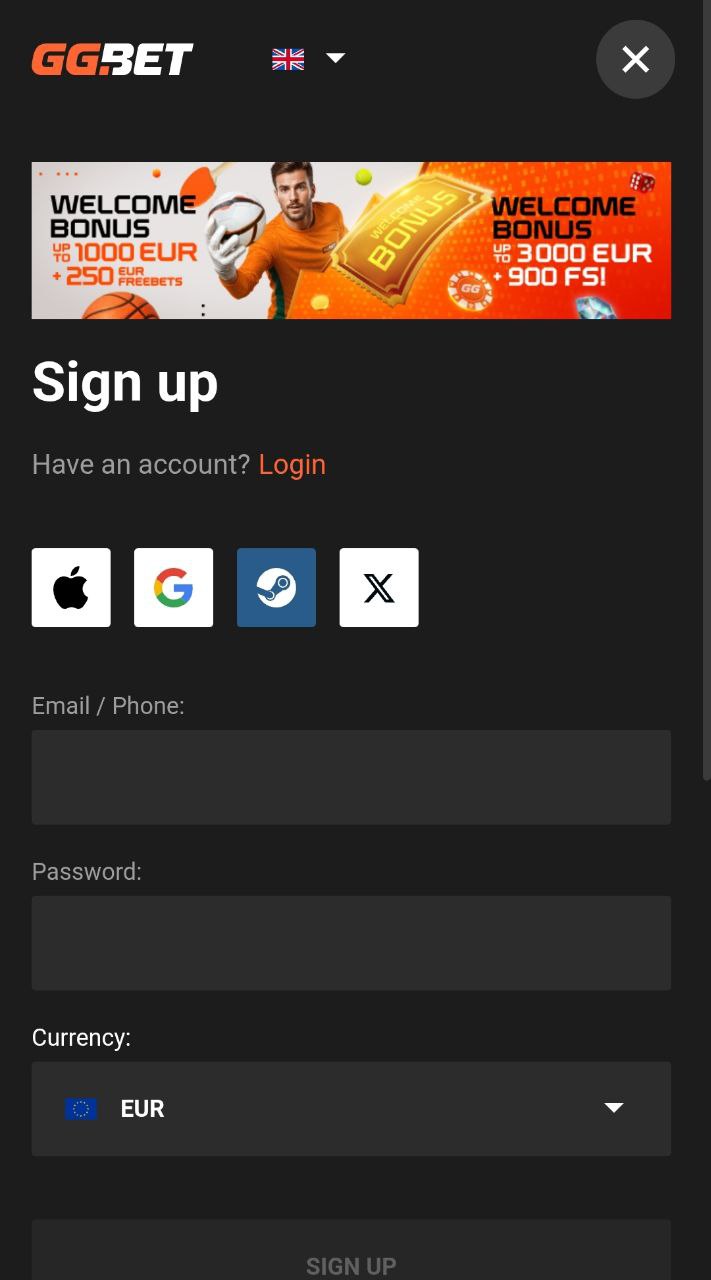Tap the Login link
Screen dimensions: 711x1280
coord(292,464)
